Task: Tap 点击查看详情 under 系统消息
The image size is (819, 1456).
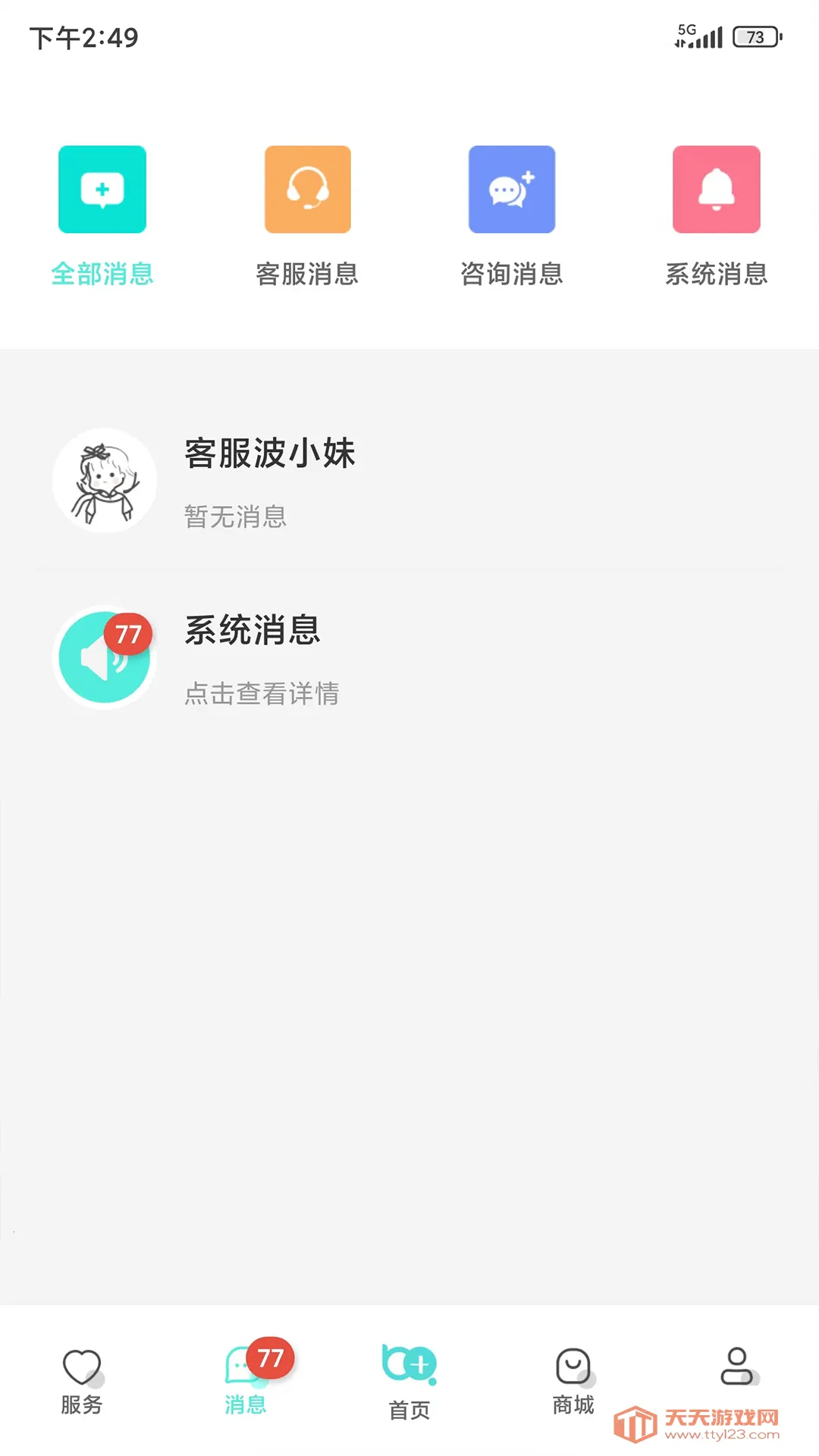Action: click(x=261, y=693)
